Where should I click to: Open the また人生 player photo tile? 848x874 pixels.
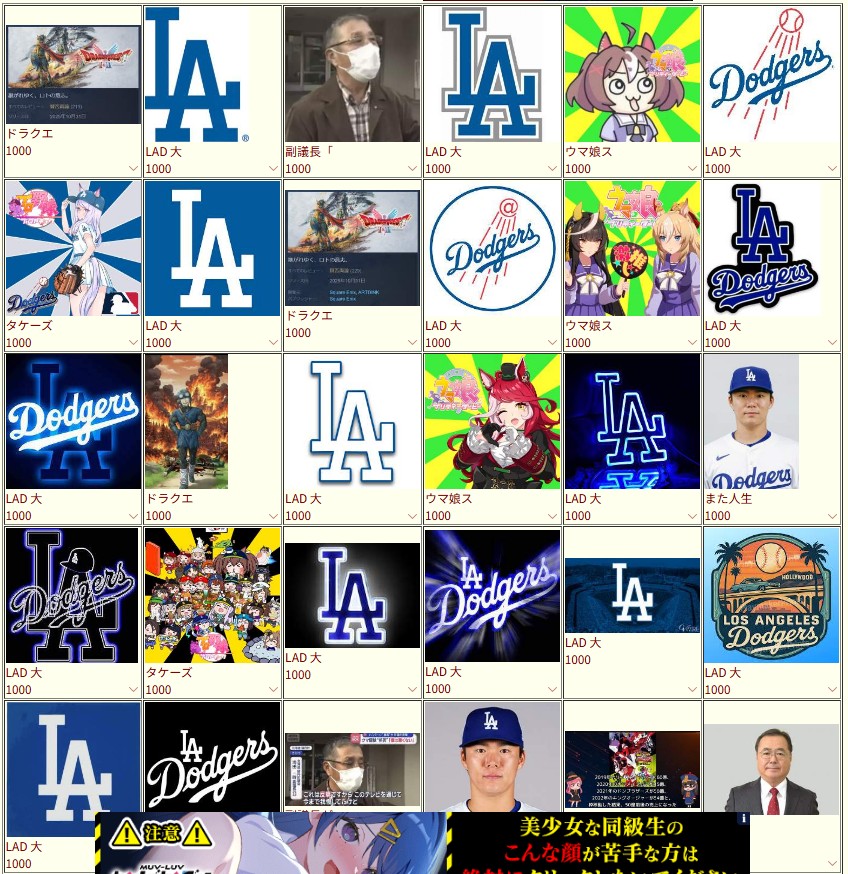point(751,421)
